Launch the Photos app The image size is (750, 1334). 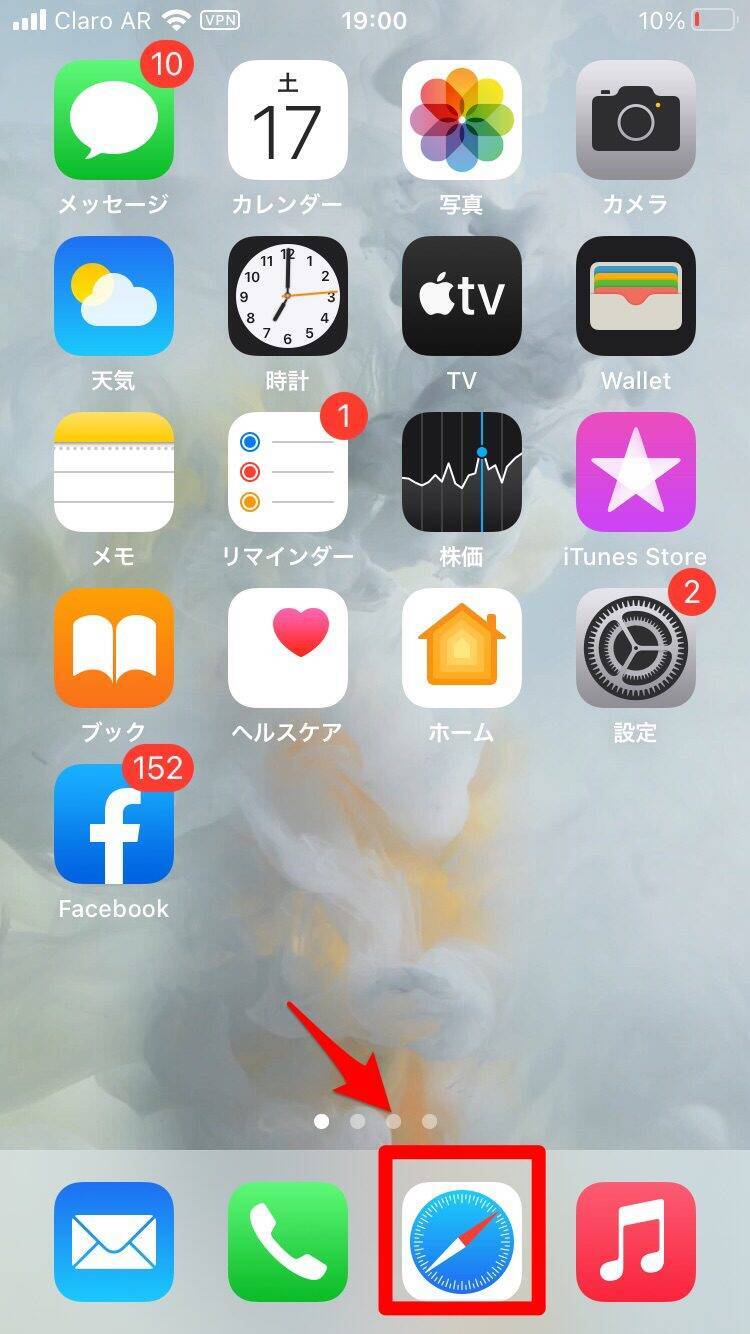pos(462,120)
